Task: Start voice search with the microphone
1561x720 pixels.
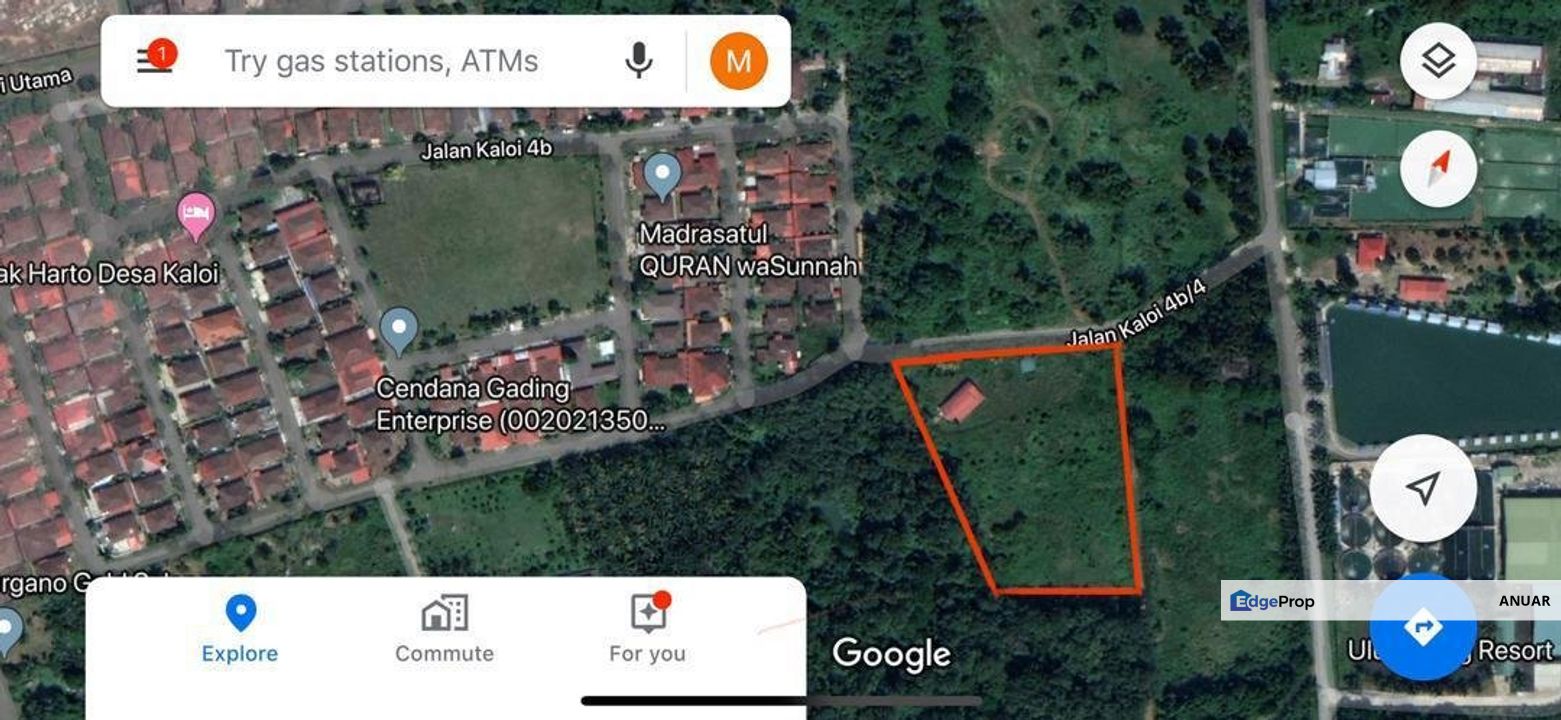Action: click(638, 60)
